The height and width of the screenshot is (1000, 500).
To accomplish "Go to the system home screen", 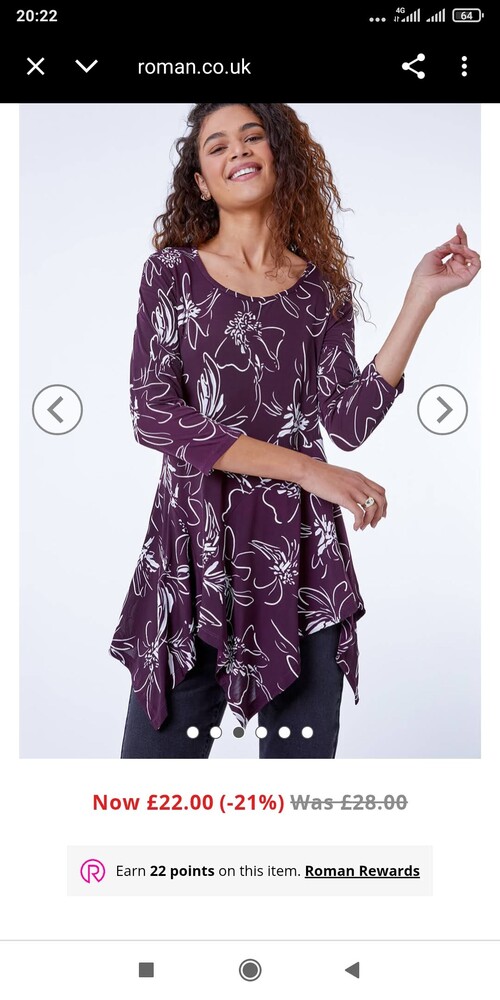I will [x=250, y=970].
